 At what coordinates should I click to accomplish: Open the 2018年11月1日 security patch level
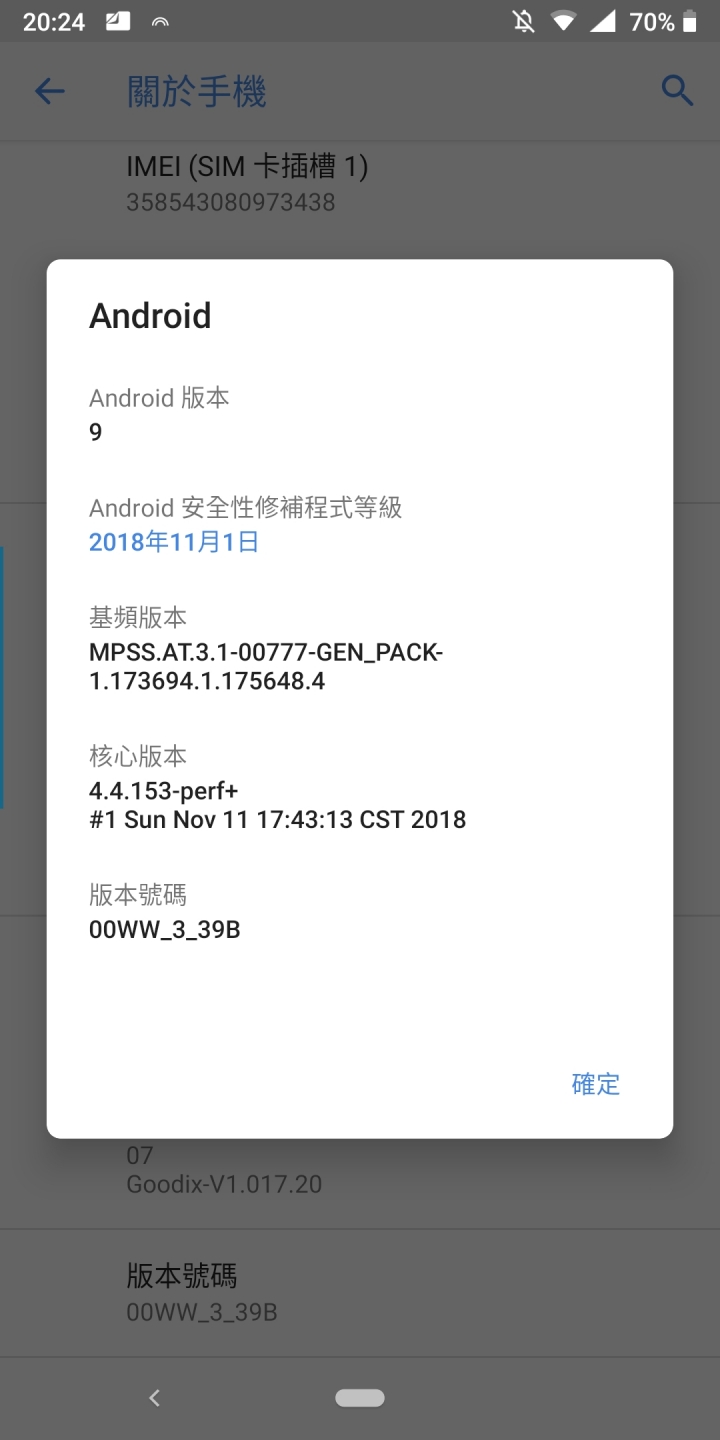174,542
